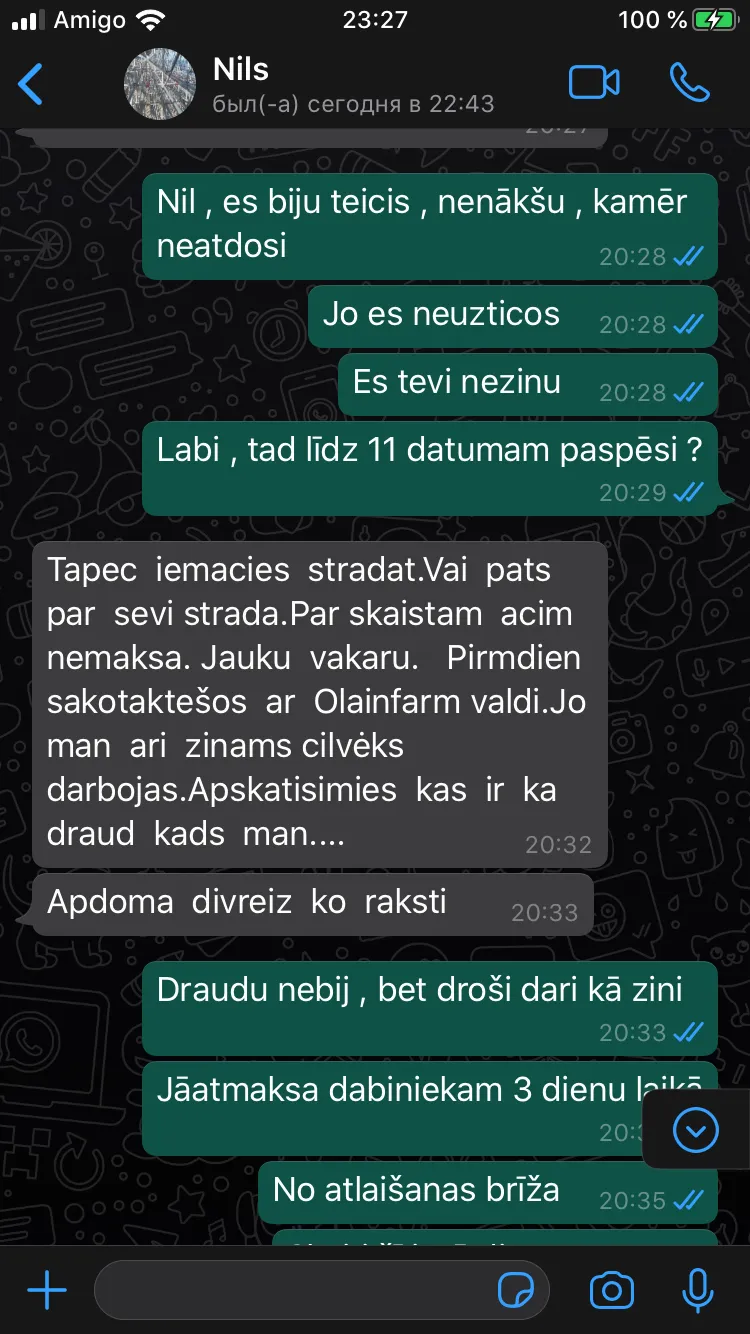Start a video call with Nils

click(594, 83)
